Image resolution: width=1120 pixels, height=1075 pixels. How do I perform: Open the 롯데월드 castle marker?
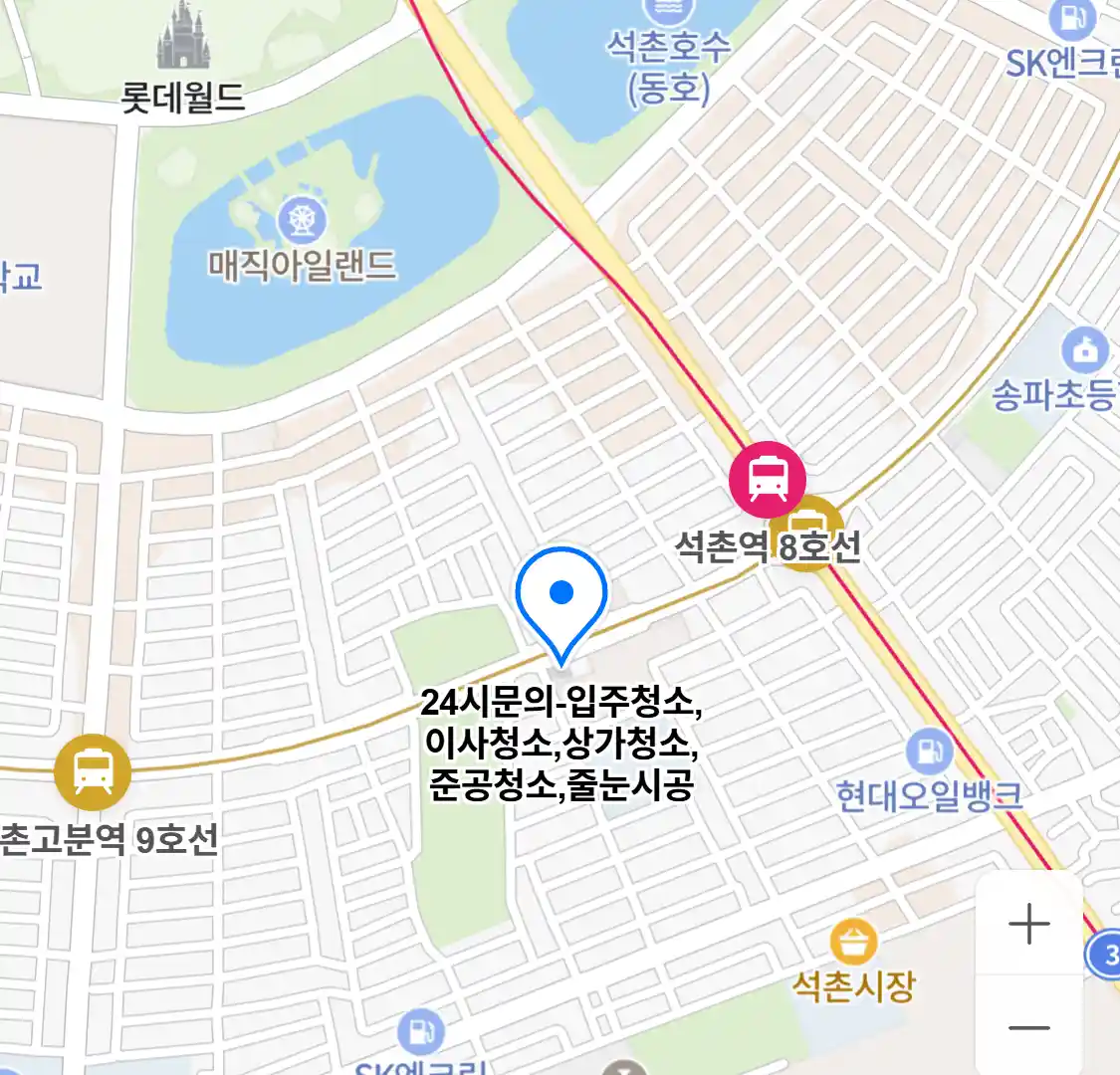(x=182, y=40)
